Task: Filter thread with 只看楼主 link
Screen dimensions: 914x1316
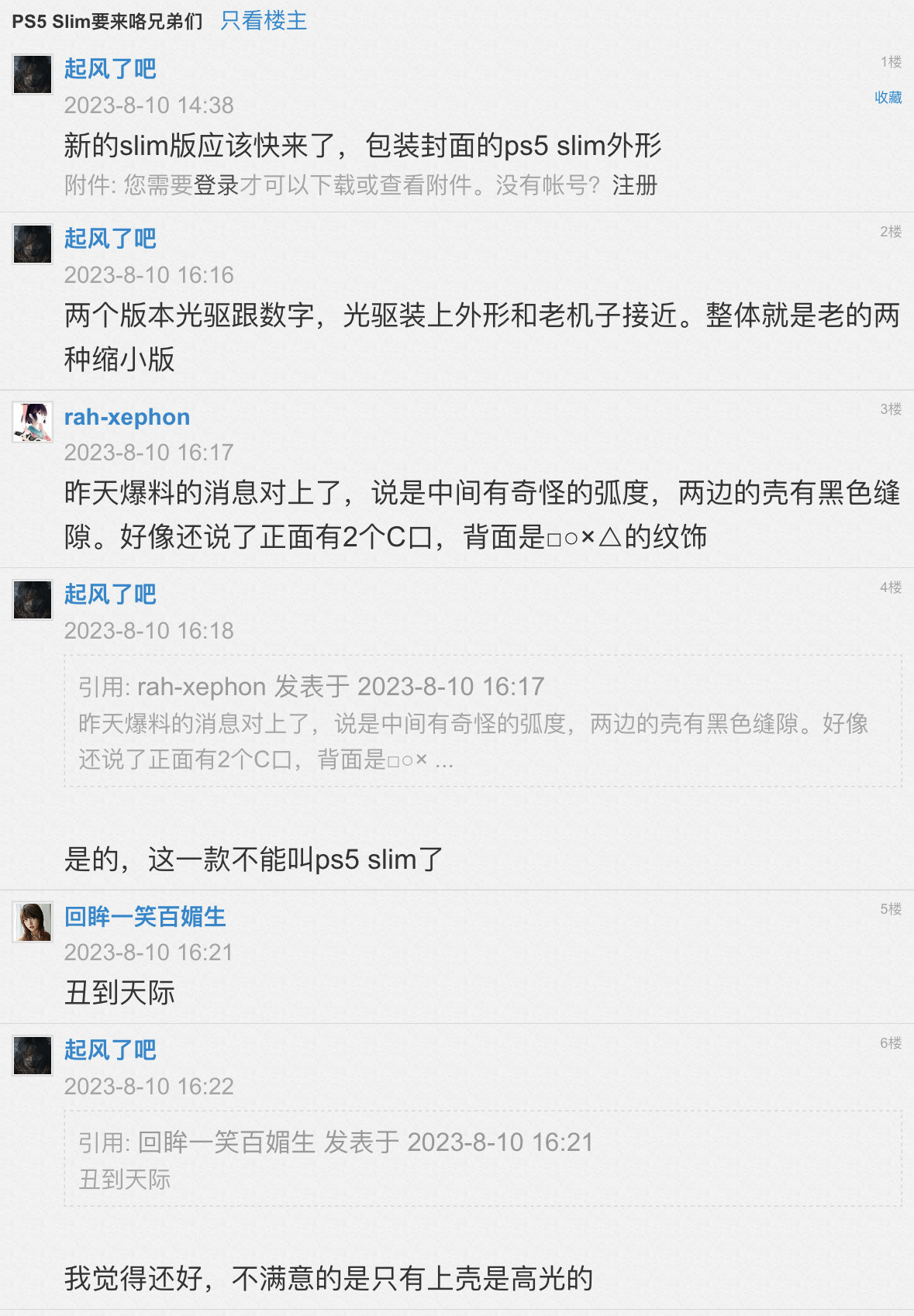Action: coord(264,21)
